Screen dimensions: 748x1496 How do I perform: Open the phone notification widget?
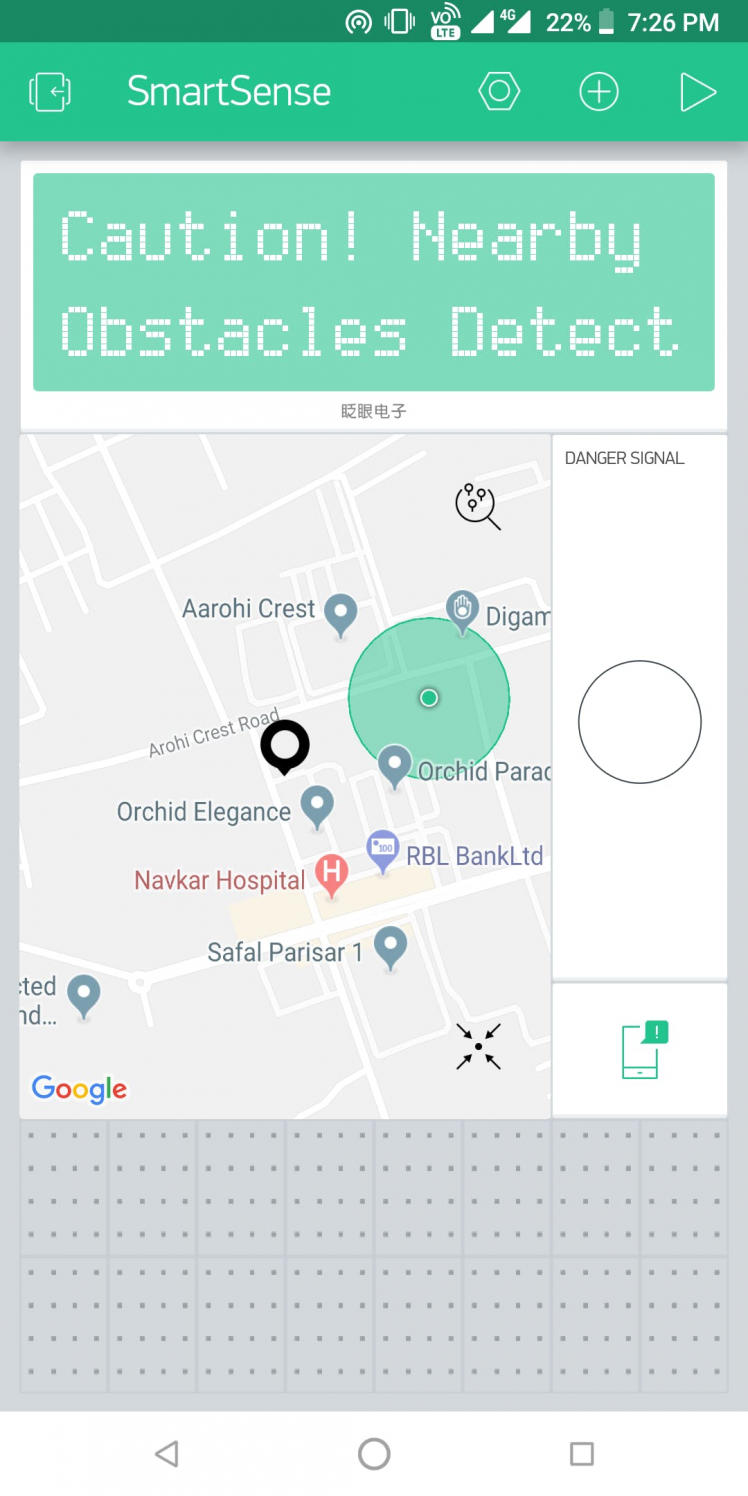coord(641,1050)
